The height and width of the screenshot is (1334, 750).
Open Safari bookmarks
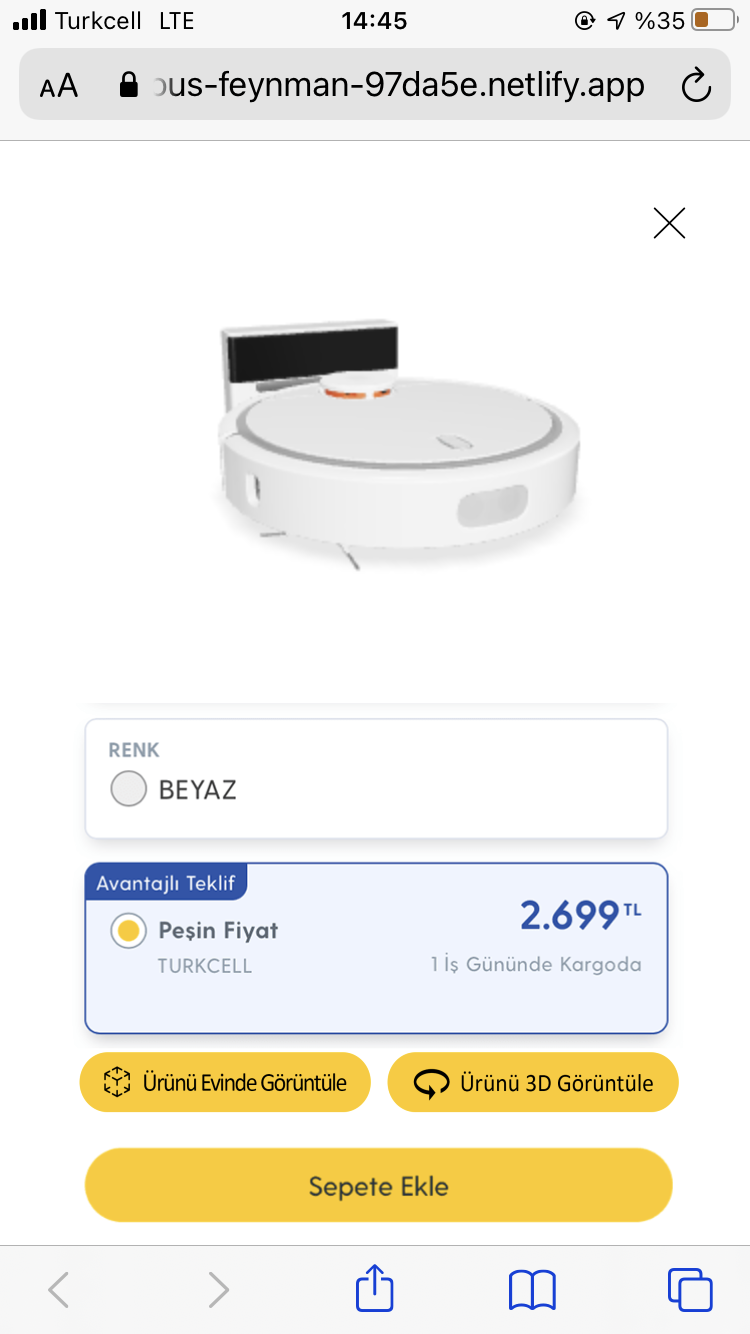click(x=532, y=1290)
